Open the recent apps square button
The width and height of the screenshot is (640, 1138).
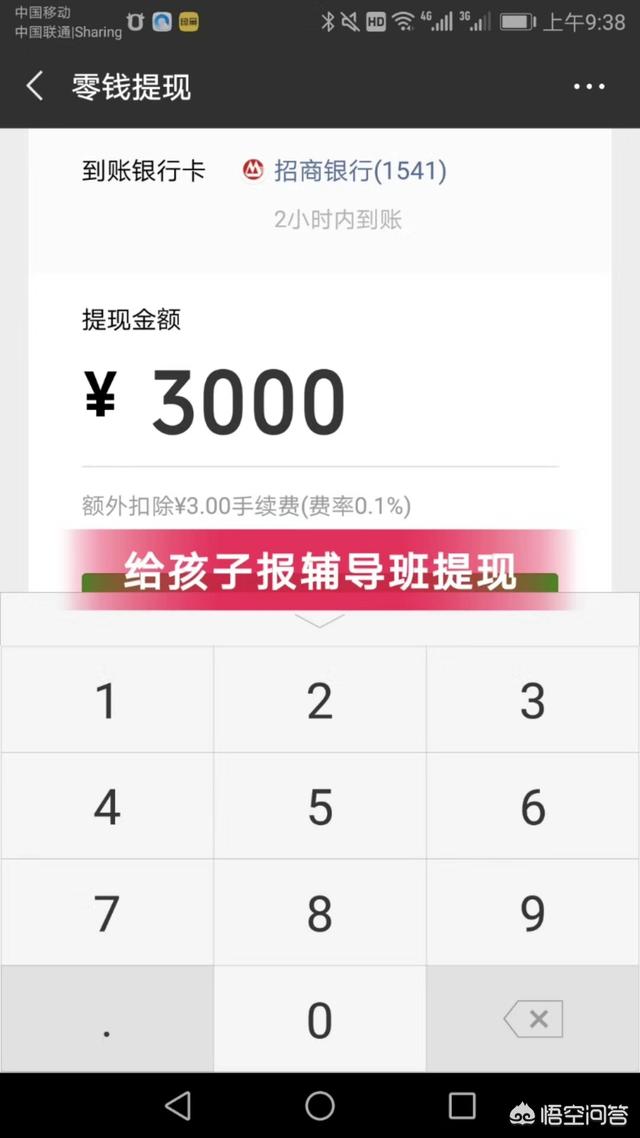[462, 1105]
